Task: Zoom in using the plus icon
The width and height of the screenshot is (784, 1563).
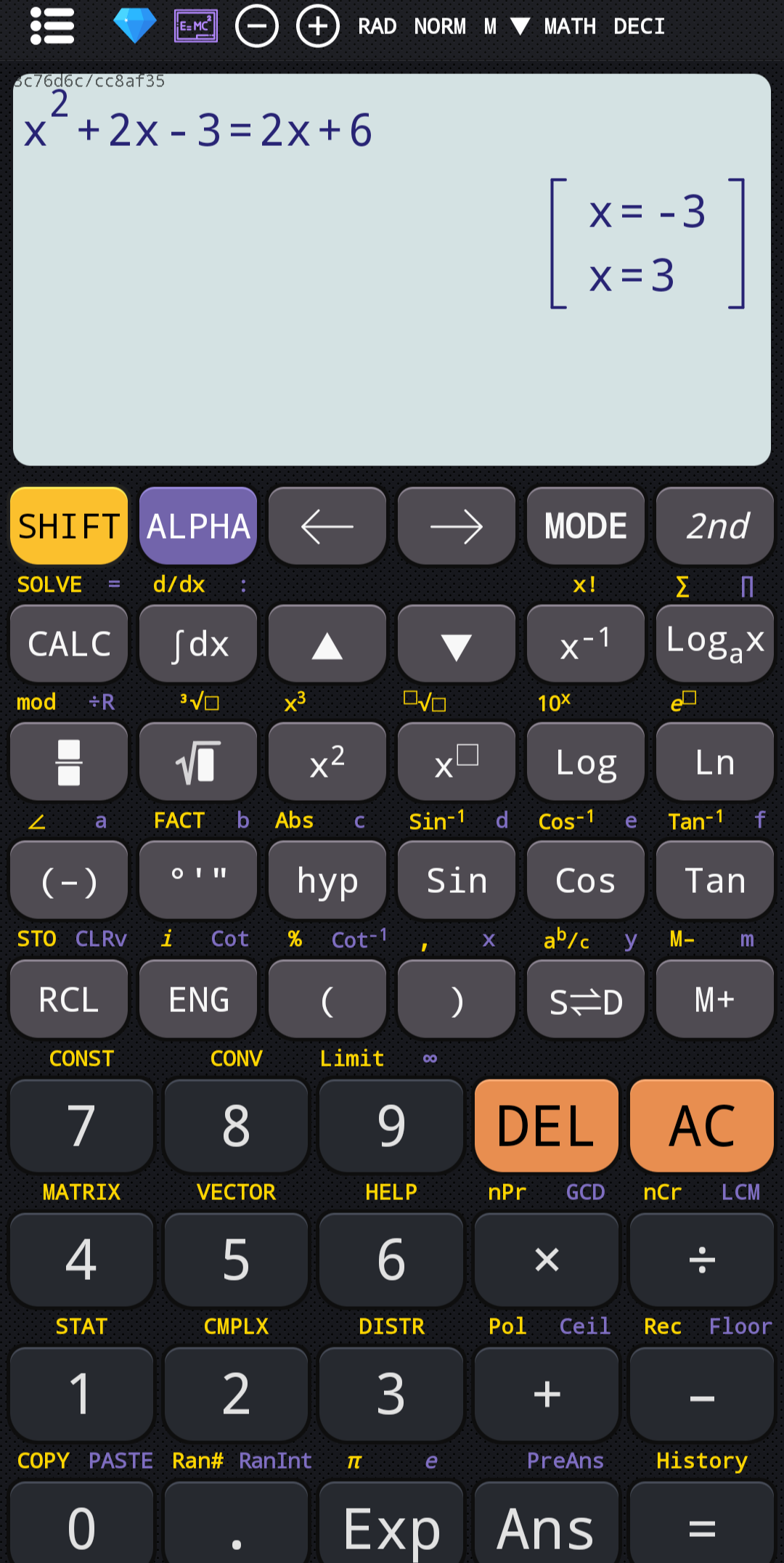Action: 317,25
